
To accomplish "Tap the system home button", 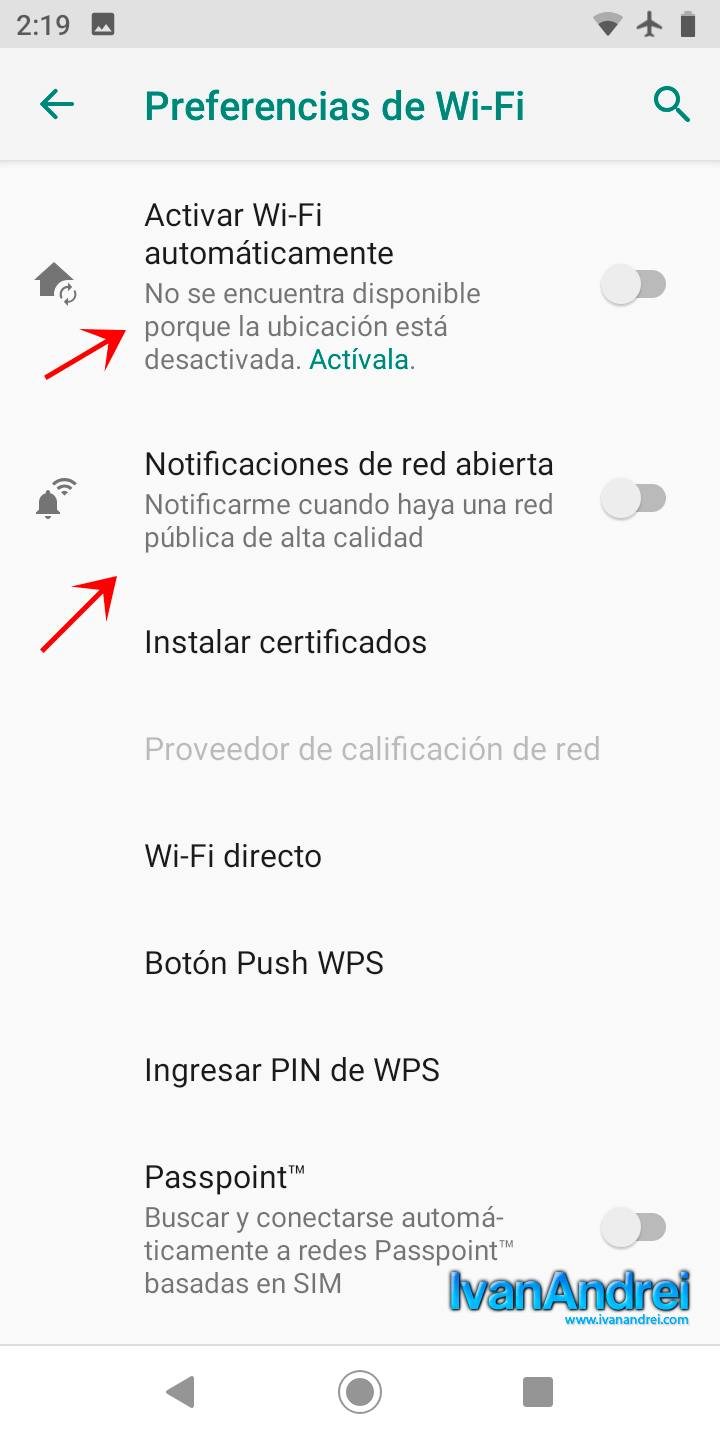I will point(360,1391).
